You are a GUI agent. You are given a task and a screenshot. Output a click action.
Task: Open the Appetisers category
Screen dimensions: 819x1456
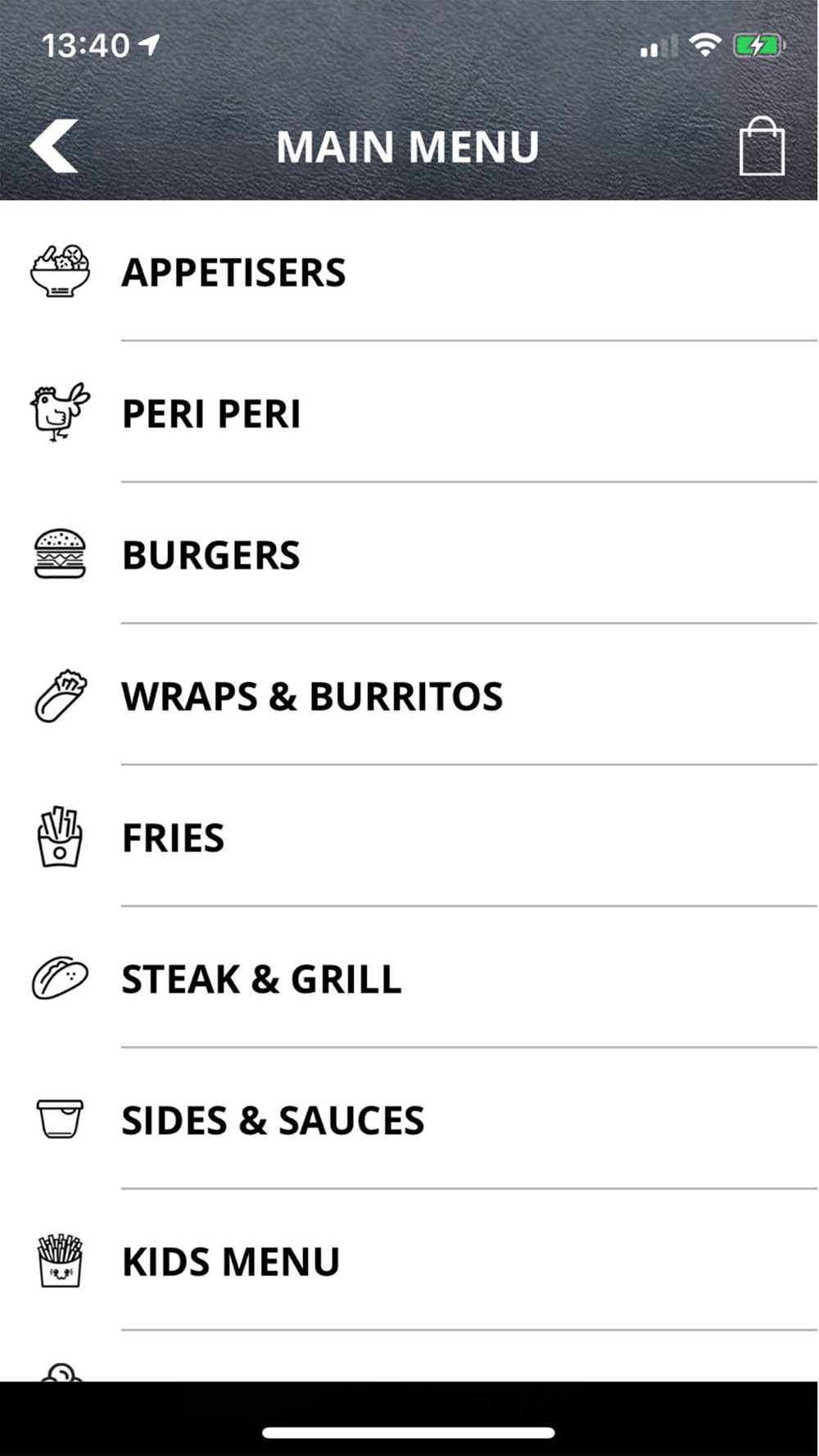(234, 273)
